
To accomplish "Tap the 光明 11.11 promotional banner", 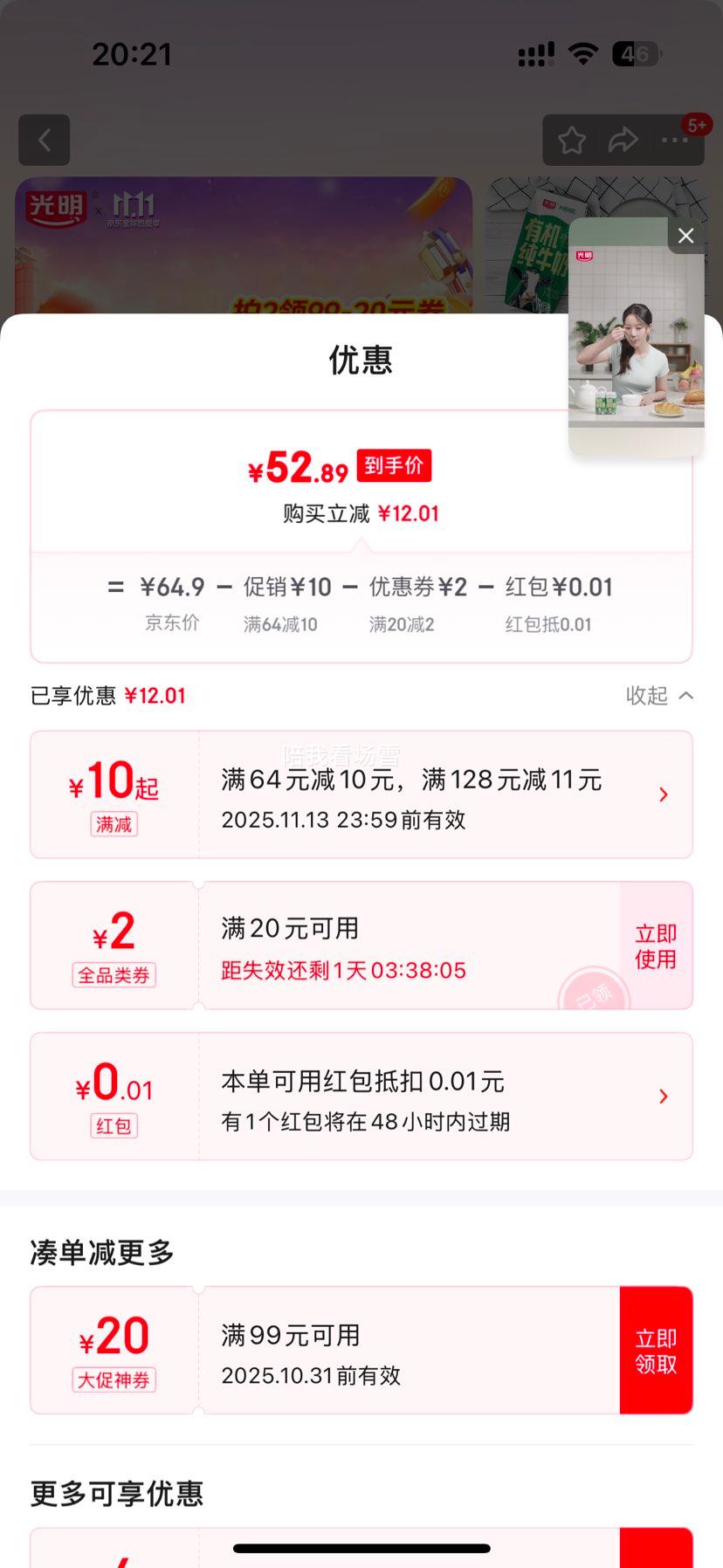I will (244, 244).
